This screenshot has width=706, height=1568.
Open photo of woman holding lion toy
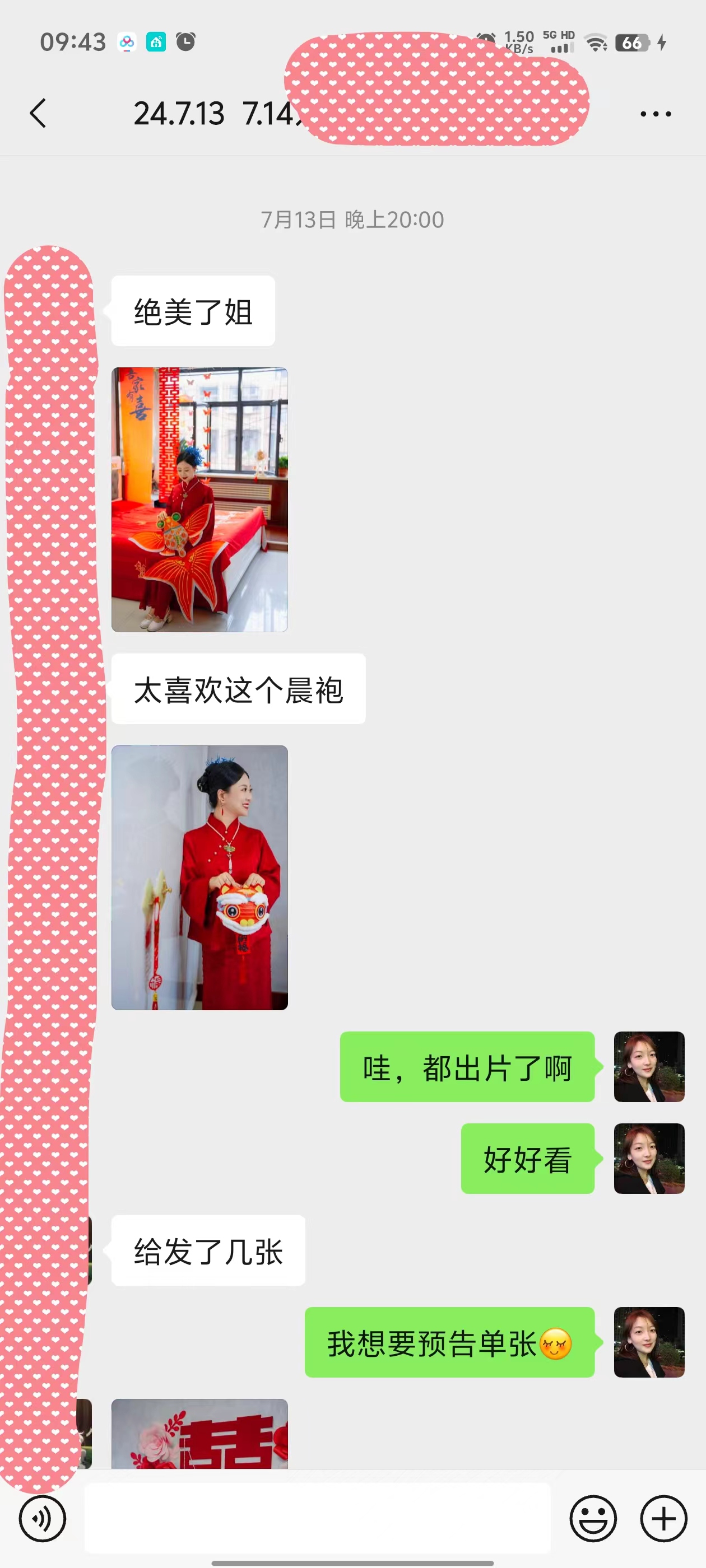pyautogui.click(x=199, y=877)
